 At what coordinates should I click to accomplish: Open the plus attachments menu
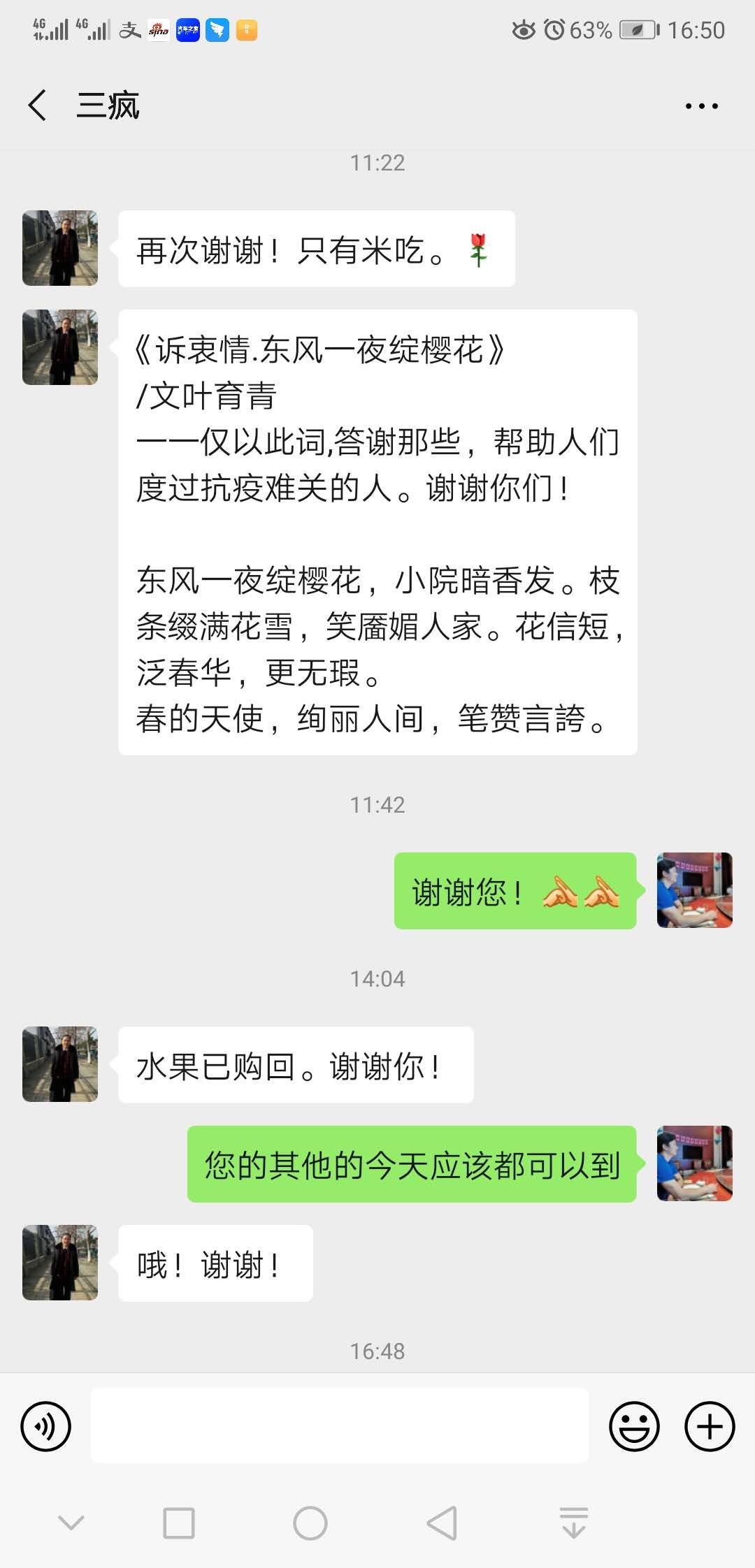(710, 1426)
